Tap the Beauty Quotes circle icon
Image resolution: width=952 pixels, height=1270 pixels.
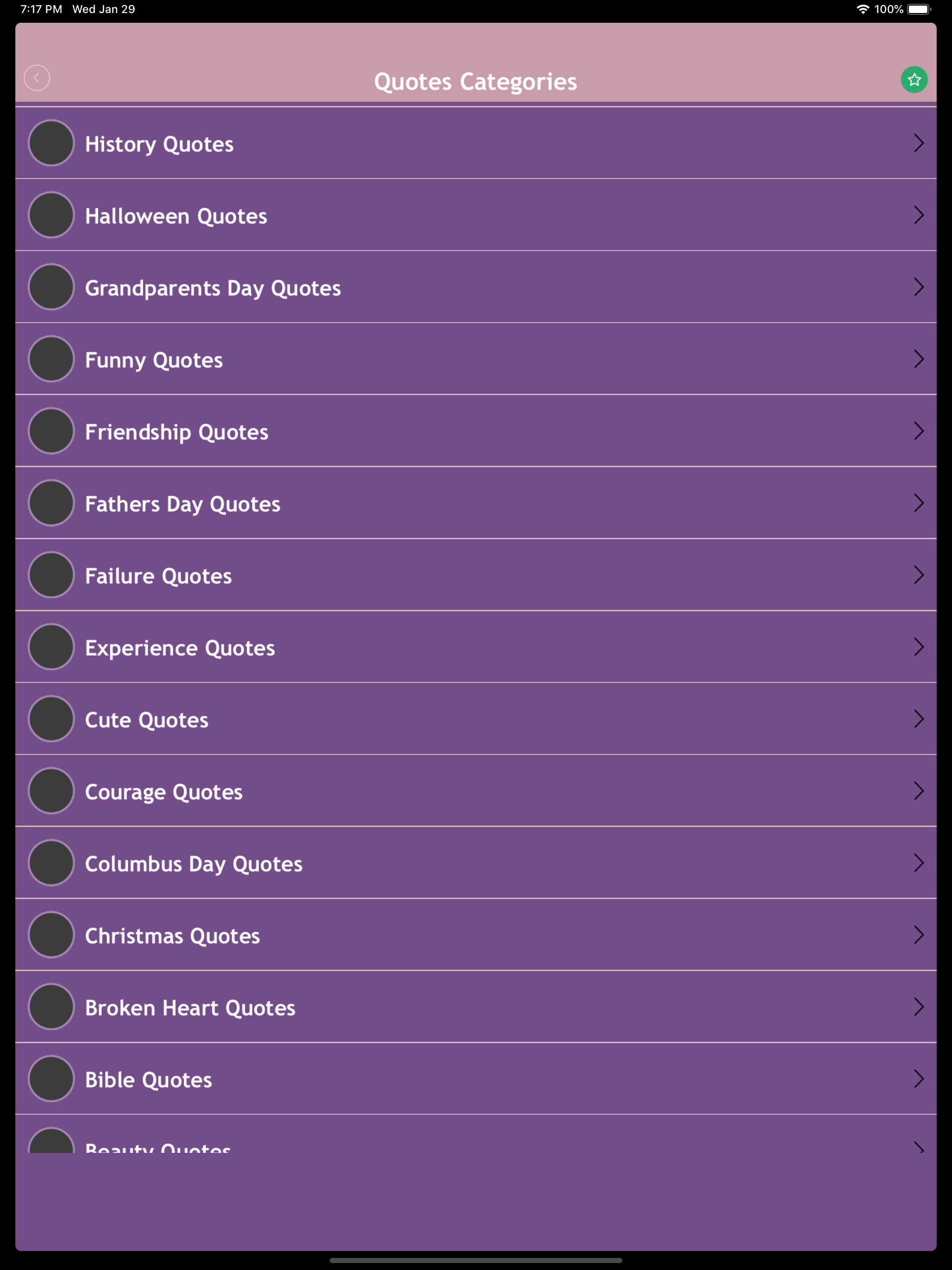tap(51, 1143)
